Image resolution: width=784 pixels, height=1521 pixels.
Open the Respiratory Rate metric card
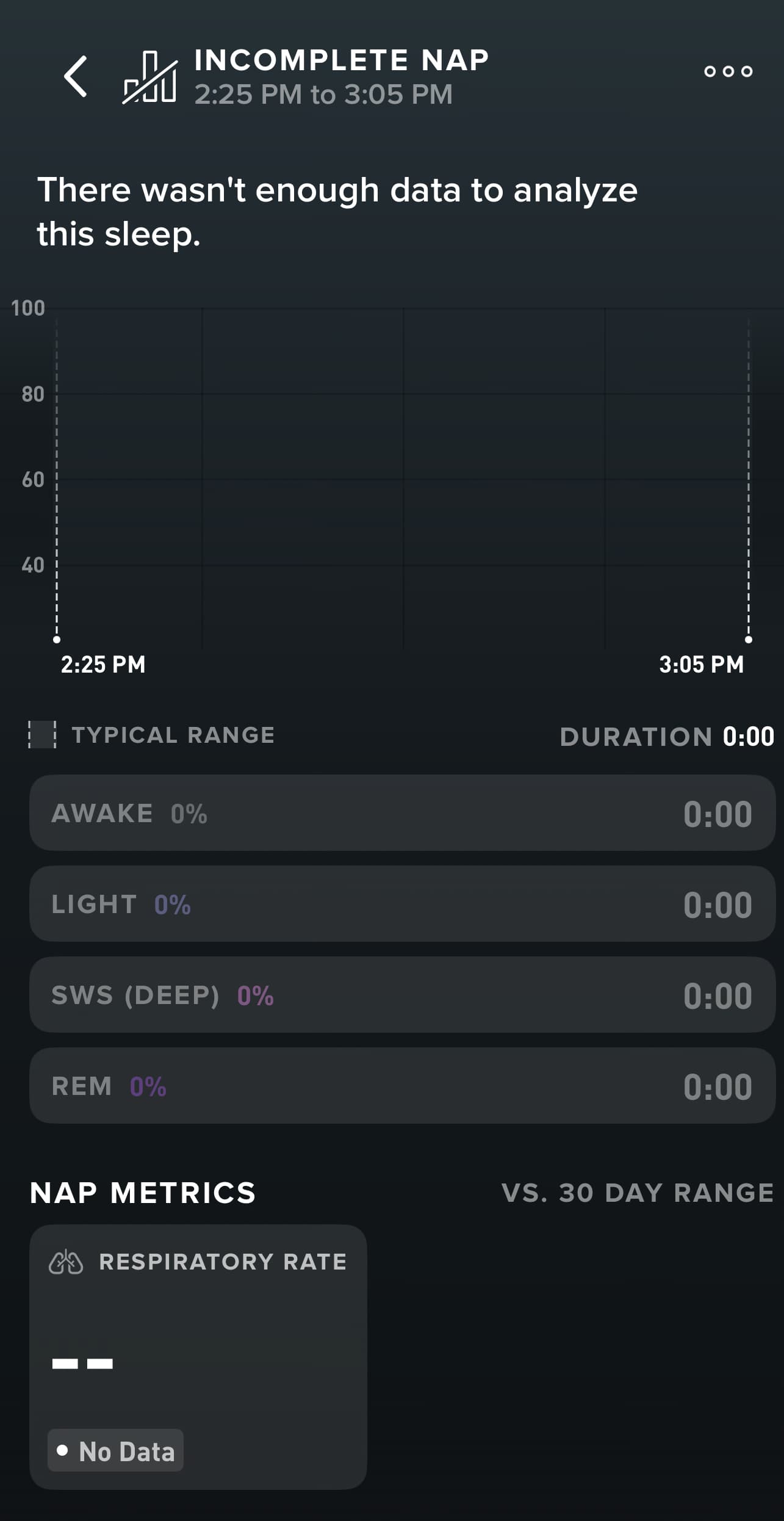click(x=198, y=1356)
